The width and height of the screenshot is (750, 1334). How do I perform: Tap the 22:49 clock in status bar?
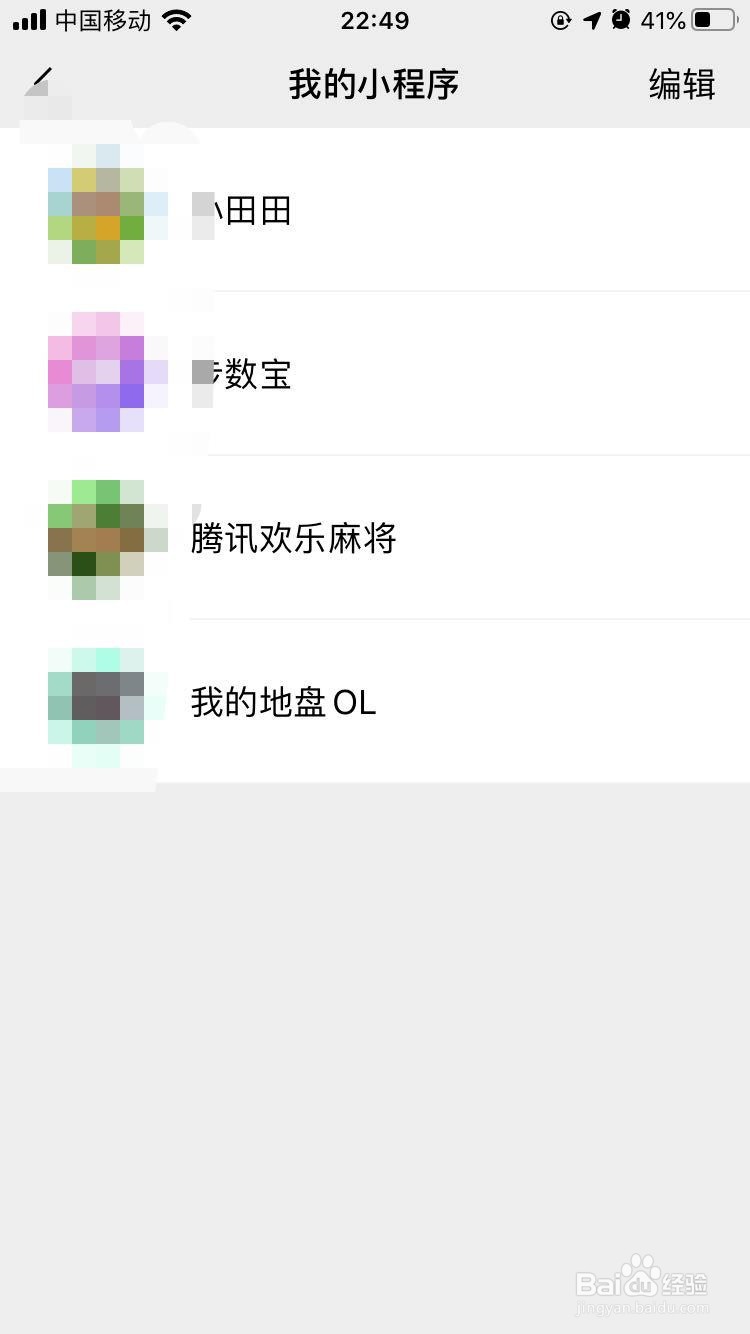point(375,20)
